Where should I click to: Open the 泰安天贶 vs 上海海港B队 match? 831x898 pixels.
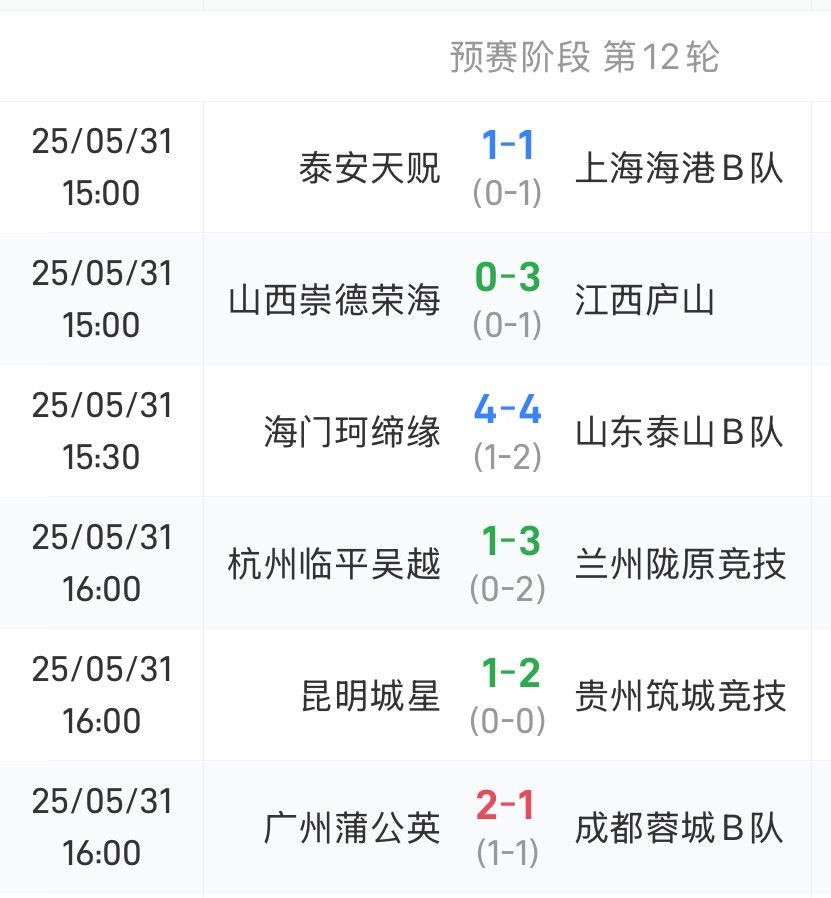pos(507,167)
